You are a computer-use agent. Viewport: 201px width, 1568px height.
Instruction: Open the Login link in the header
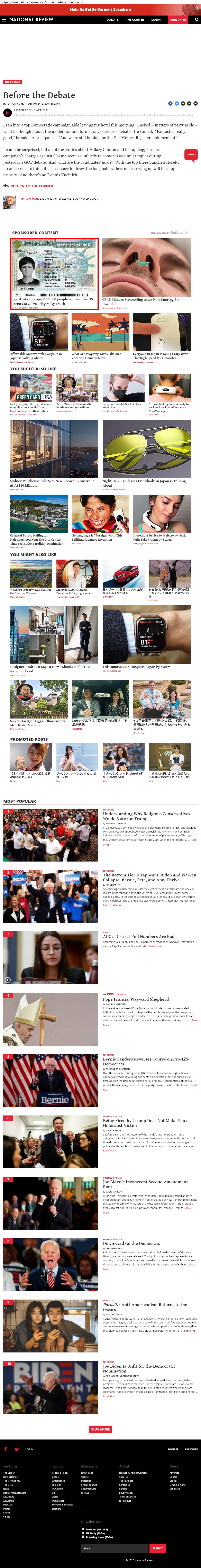point(156,19)
